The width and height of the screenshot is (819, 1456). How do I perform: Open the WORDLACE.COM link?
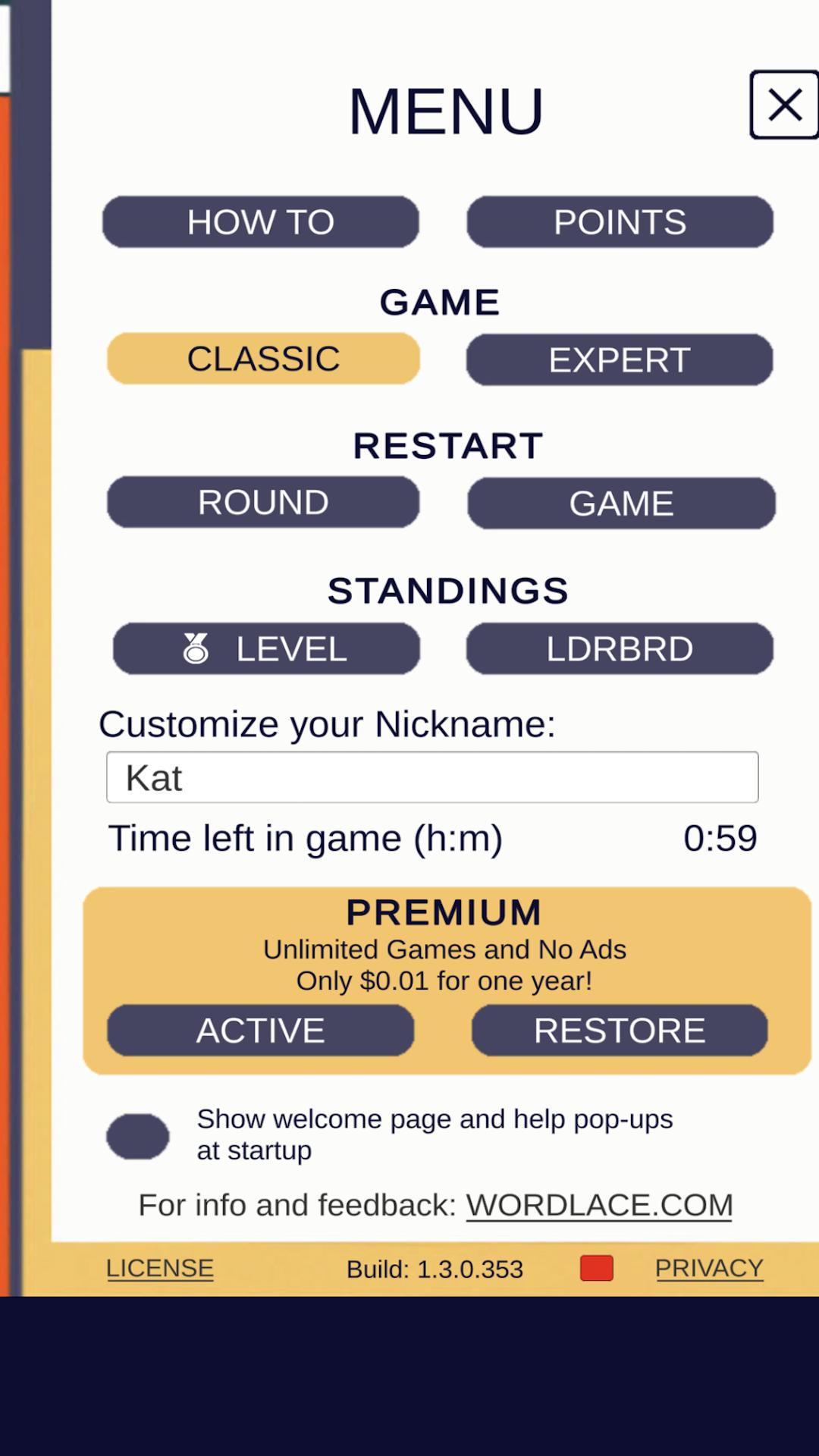599,1205
